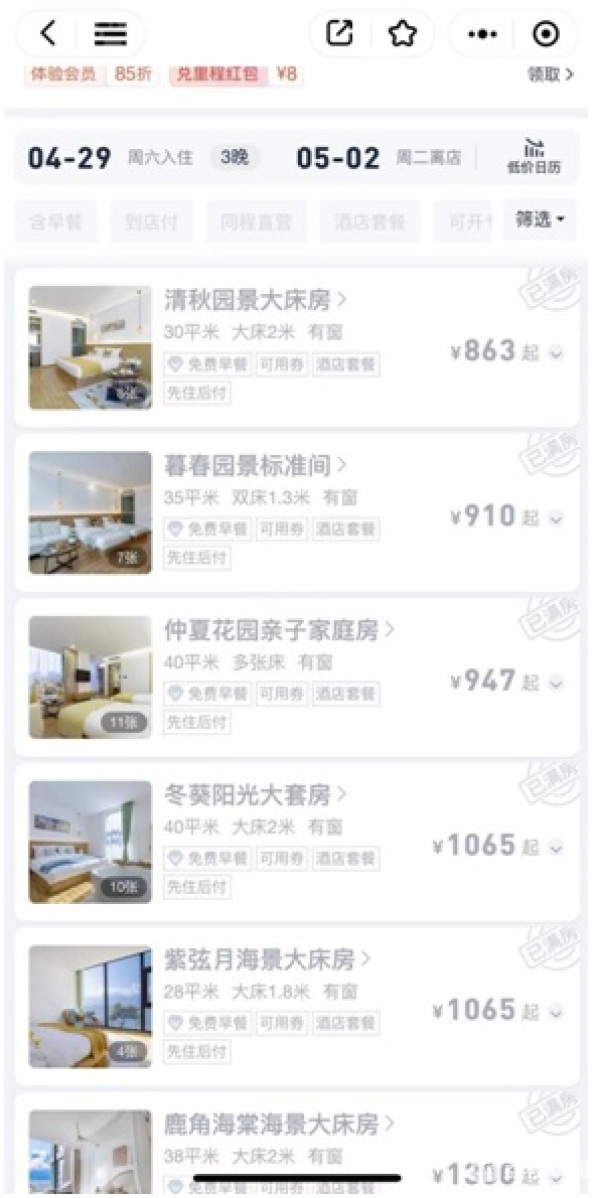Viewport: 600px width, 1198px height.
Task: Open the three-dot more options
Action: coord(482,34)
